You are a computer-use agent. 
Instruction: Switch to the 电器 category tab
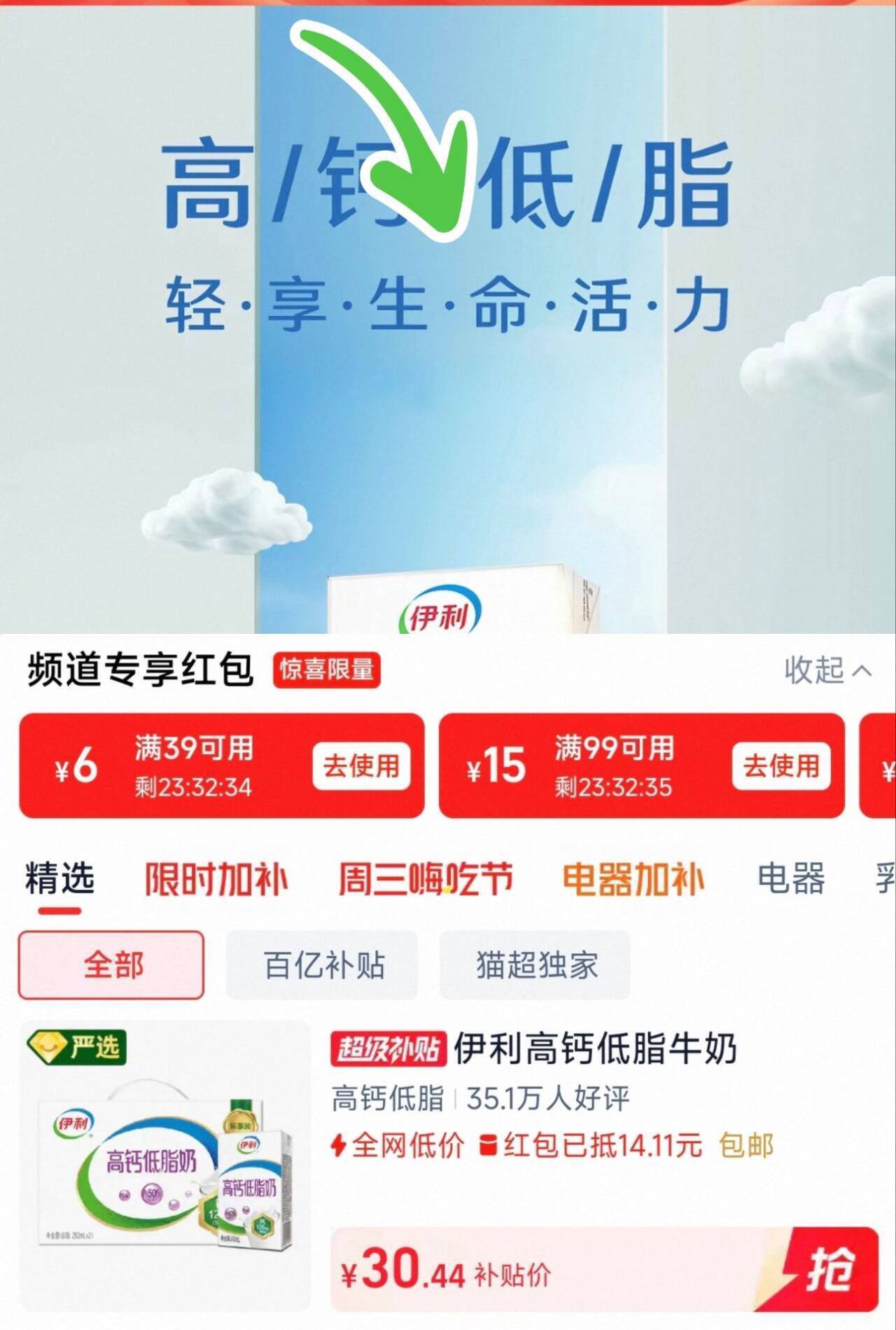[x=791, y=882]
